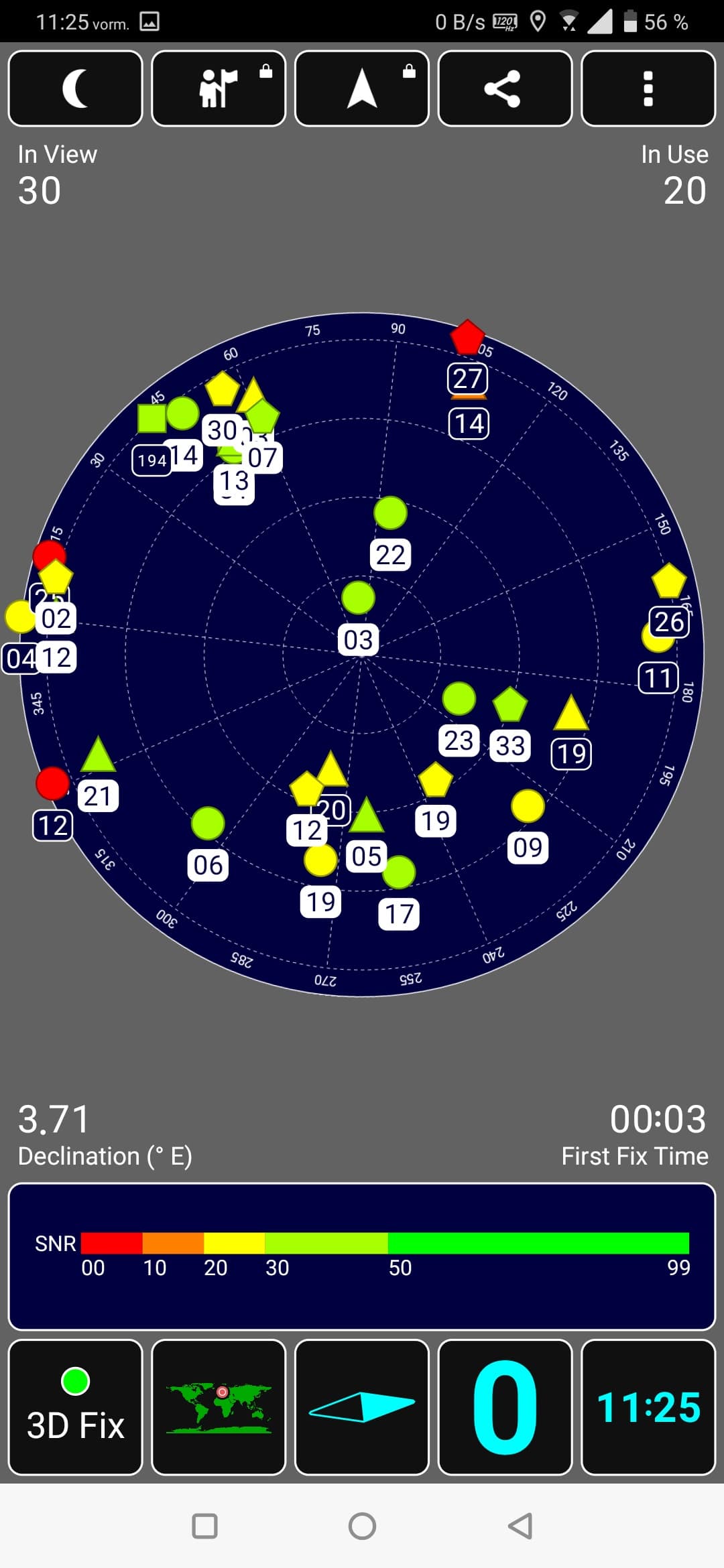Tap the 11:25 time tile
This screenshot has height=1568, width=724.
[x=648, y=1407]
